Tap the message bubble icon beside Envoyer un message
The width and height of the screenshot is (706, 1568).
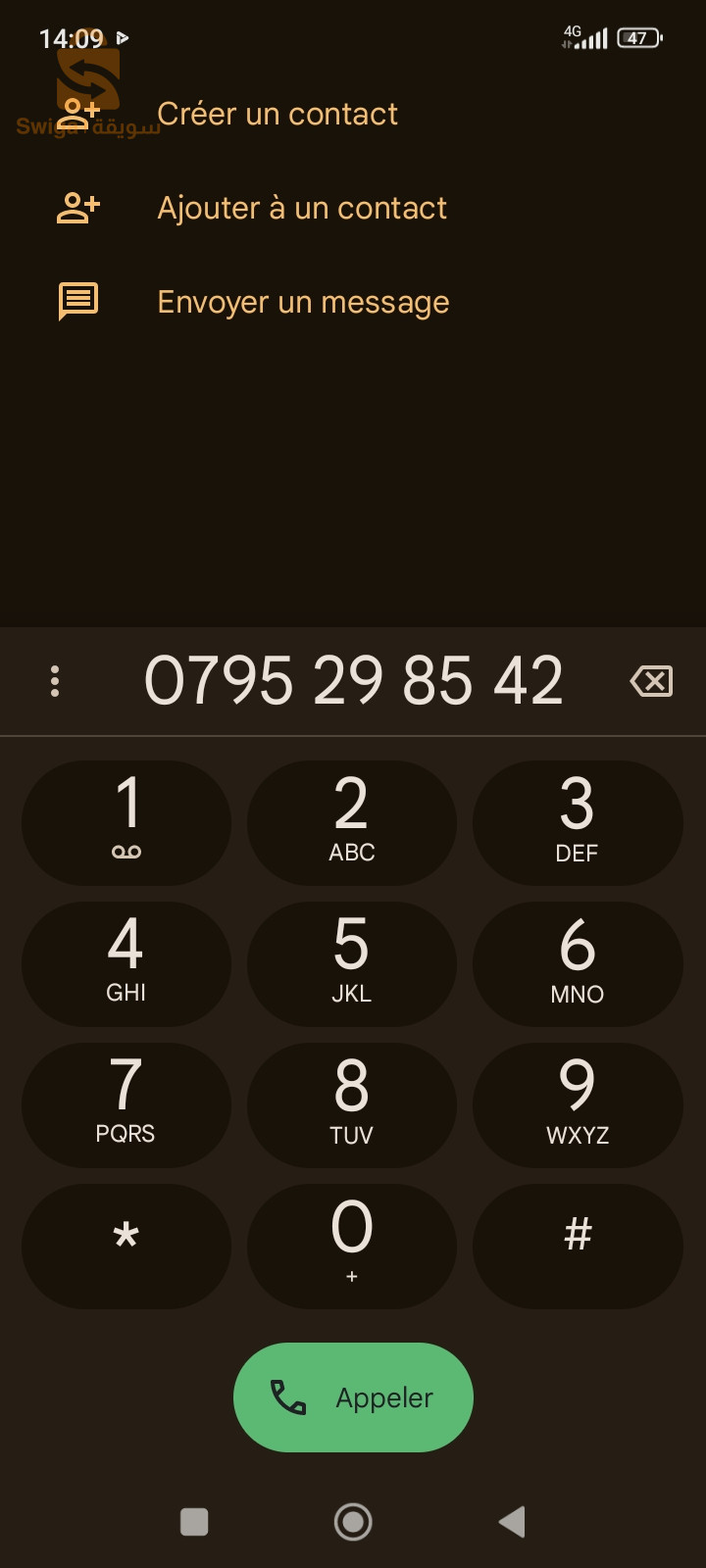[x=78, y=302]
